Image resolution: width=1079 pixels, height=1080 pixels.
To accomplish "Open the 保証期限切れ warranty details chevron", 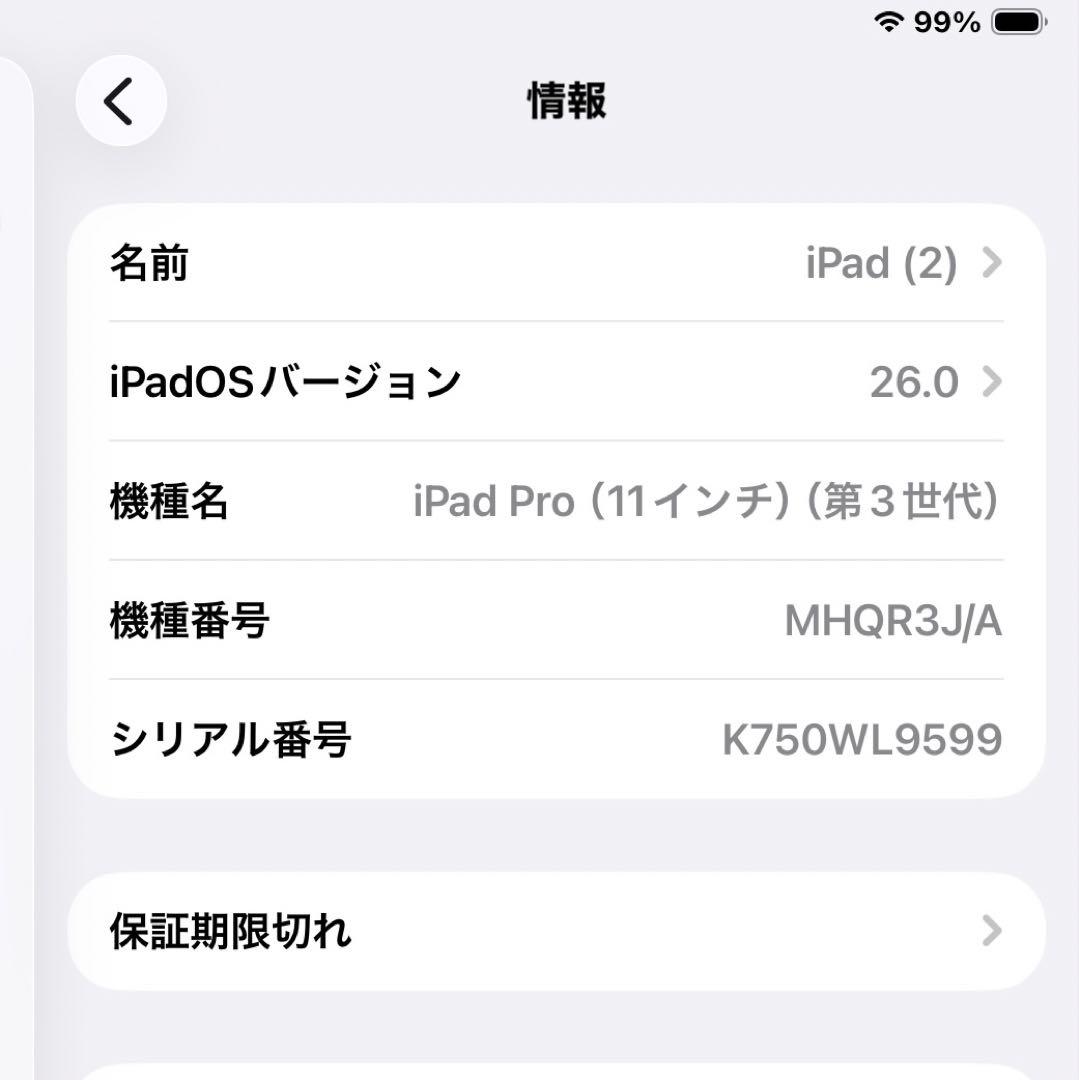I will pos(991,931).
